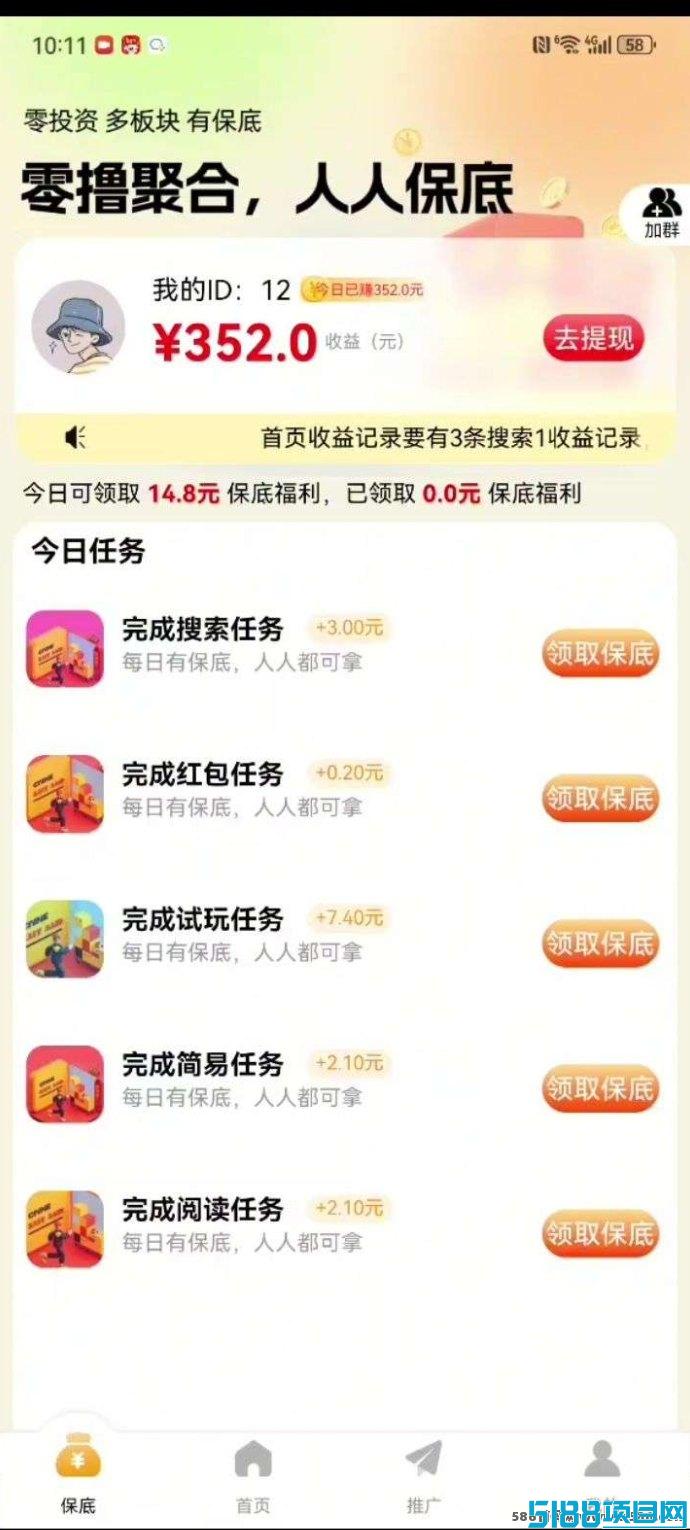Claim 领取保底 for 完成红包任务
This screenshot has width=690, height=1530.
(x=600, y=798)
